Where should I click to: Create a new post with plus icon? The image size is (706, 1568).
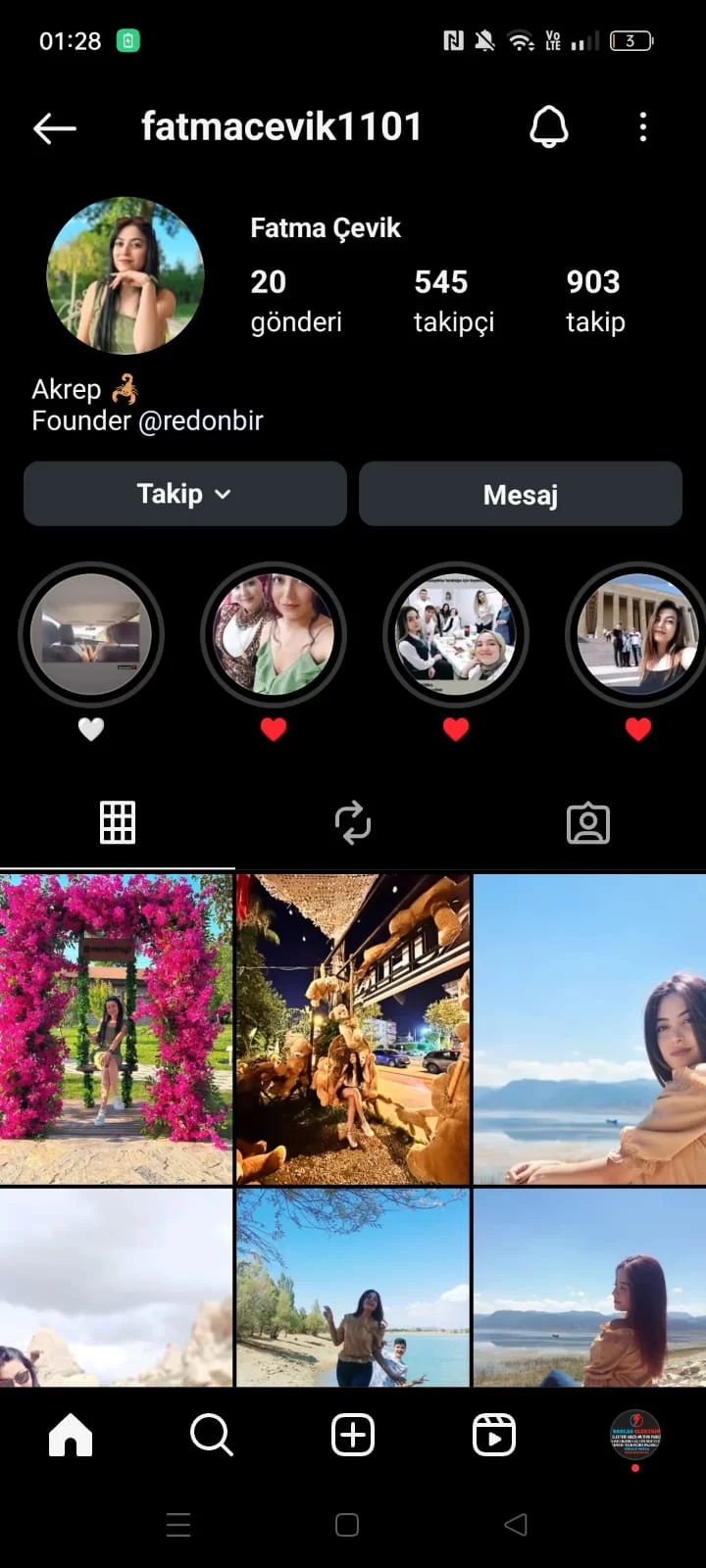click(353, 1435)
